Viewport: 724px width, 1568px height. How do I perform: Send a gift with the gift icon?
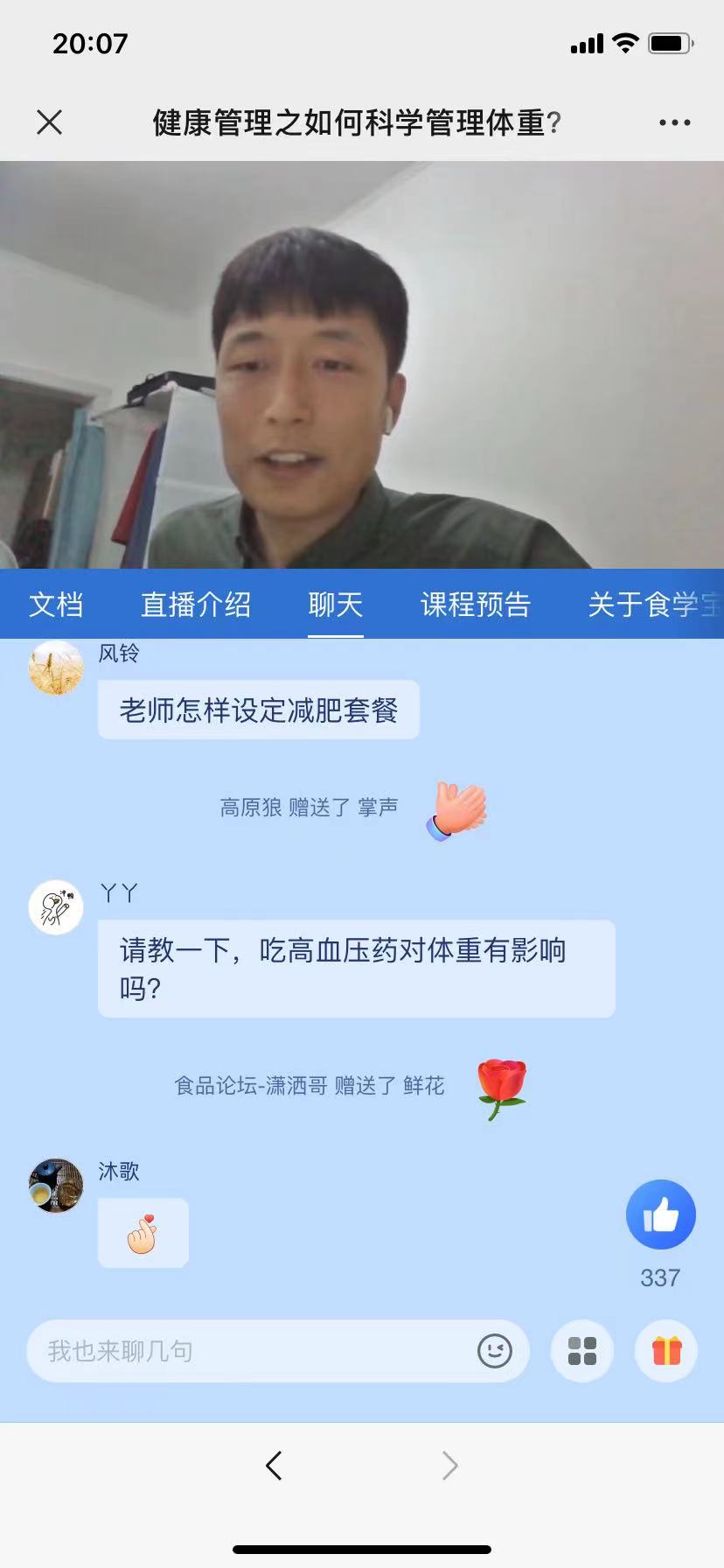pyautogui.click(x=666, y=1351)
